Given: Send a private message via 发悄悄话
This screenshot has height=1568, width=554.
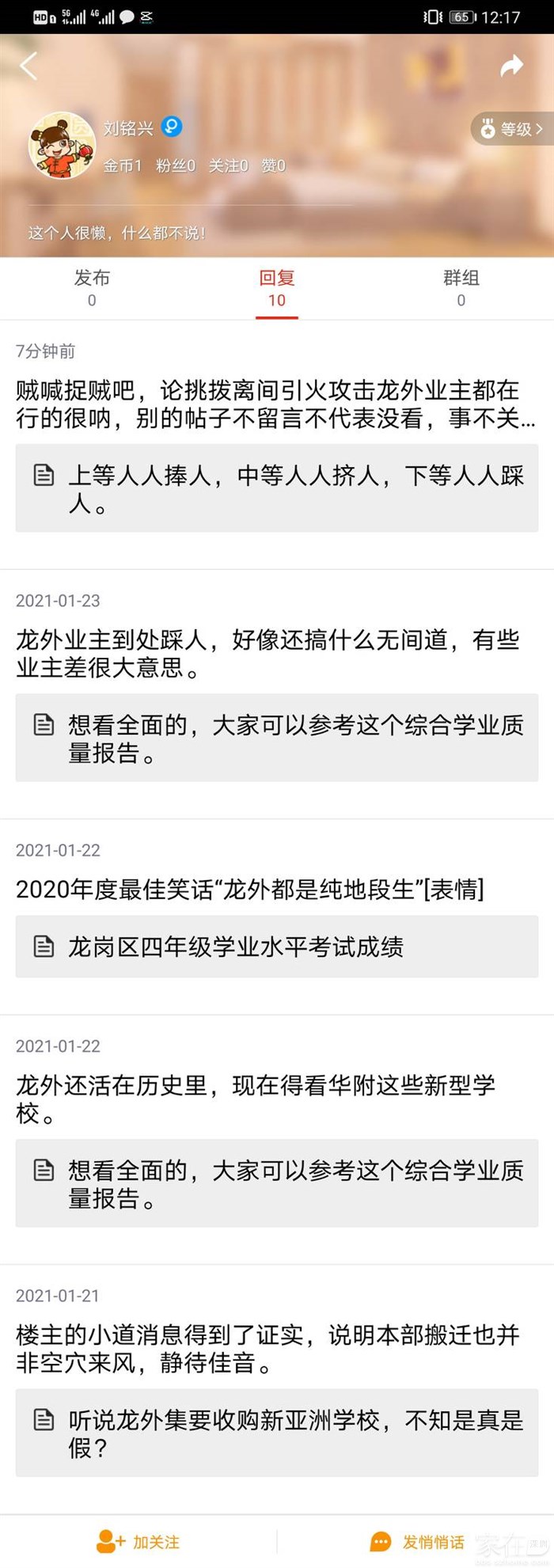Looking at the screenshot, I should 417,1541.
